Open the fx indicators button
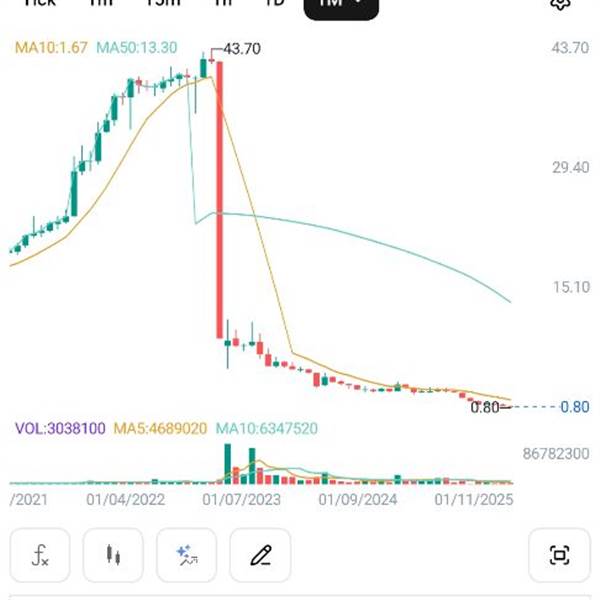600x600 pixels. 40,555
